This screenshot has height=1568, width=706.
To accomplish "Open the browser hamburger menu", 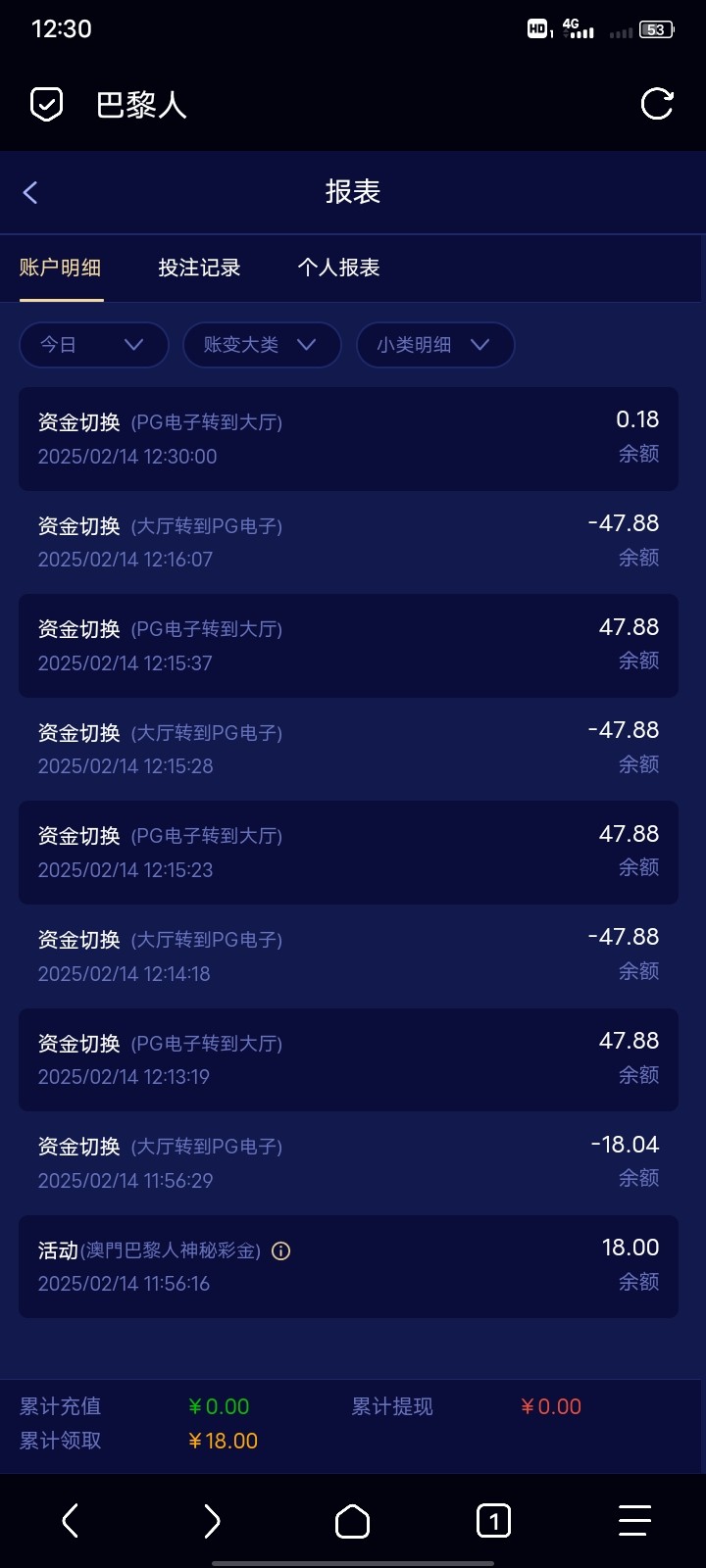I will pos(634,1521).
